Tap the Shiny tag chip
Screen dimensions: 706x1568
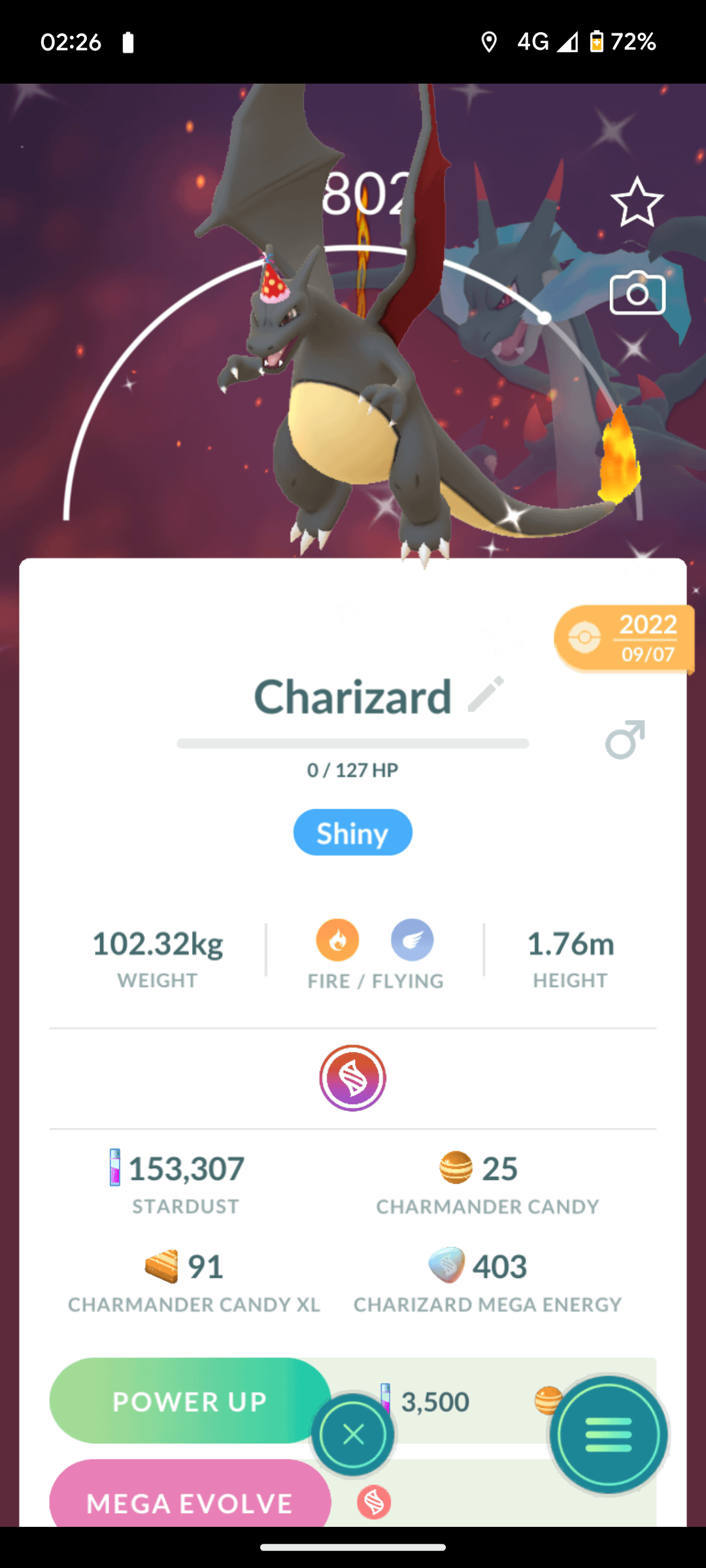(353, 833)
